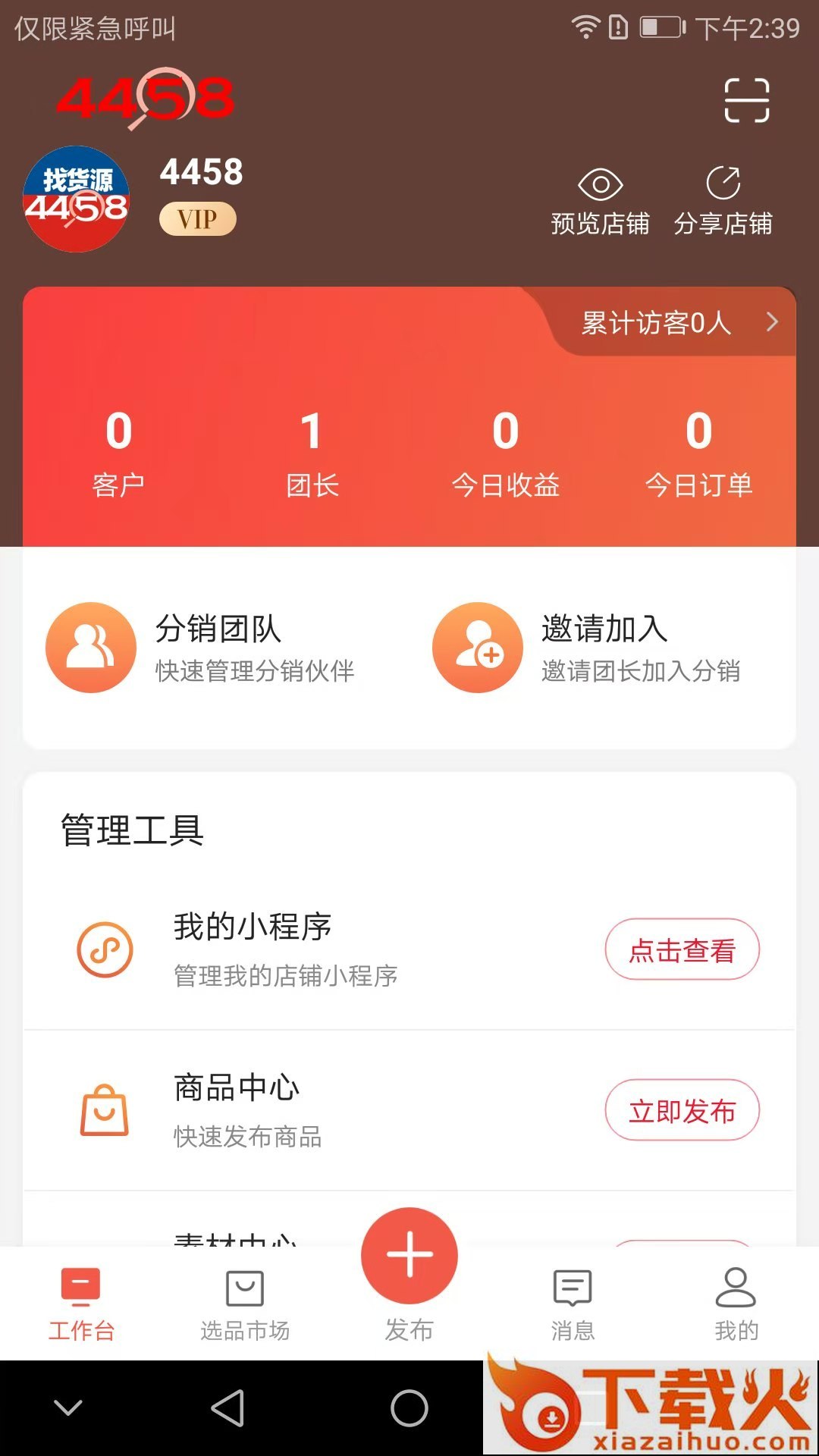
Task: Tap 点击查看 for 我的小程序
Action: pyautogui.click(x=682, y=949)
